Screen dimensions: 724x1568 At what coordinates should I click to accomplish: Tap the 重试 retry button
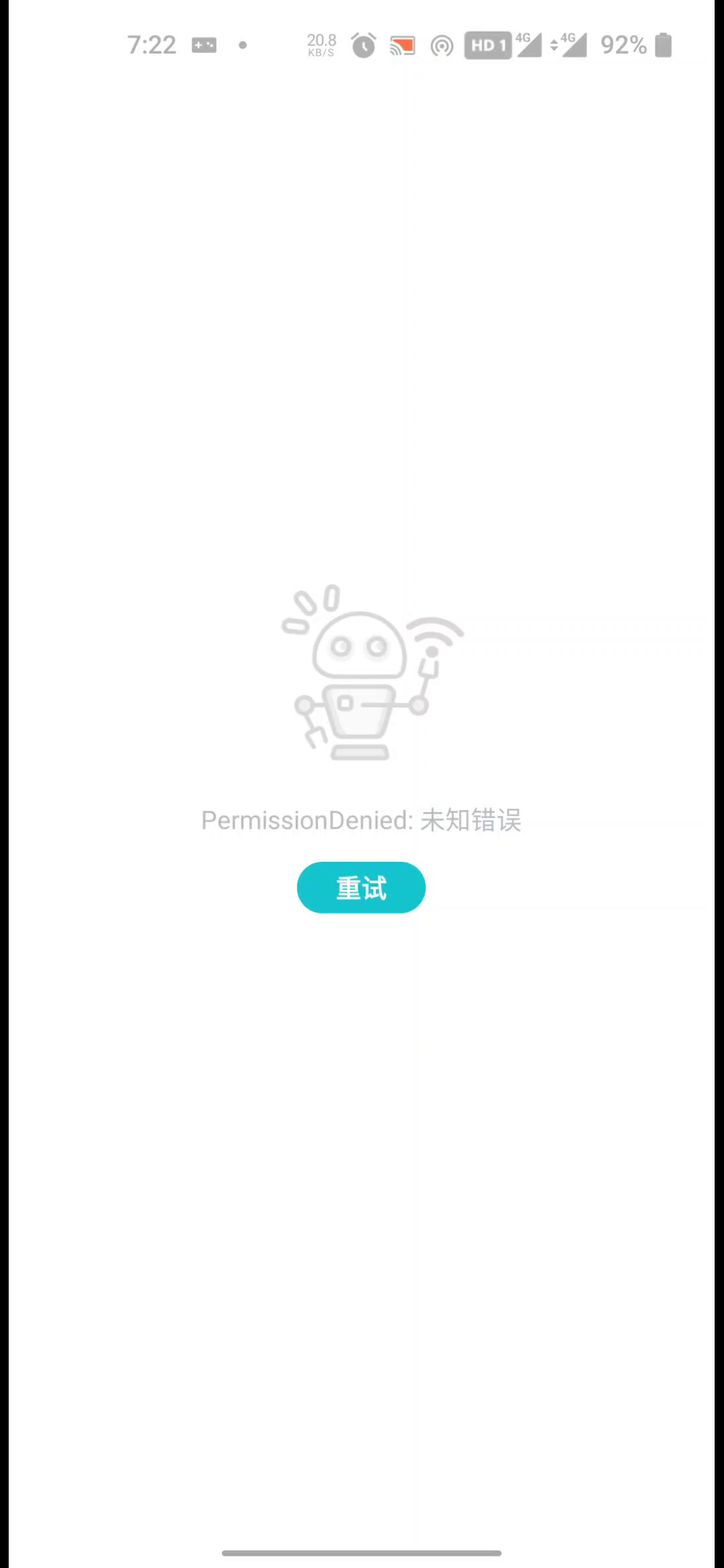pos(361,887)
